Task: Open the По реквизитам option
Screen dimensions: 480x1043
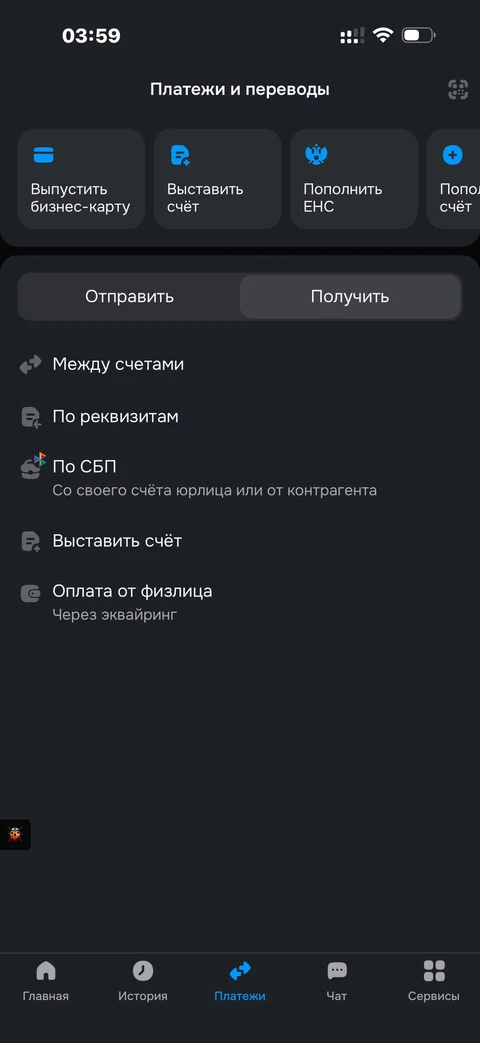Action: [x=240, y=417]
